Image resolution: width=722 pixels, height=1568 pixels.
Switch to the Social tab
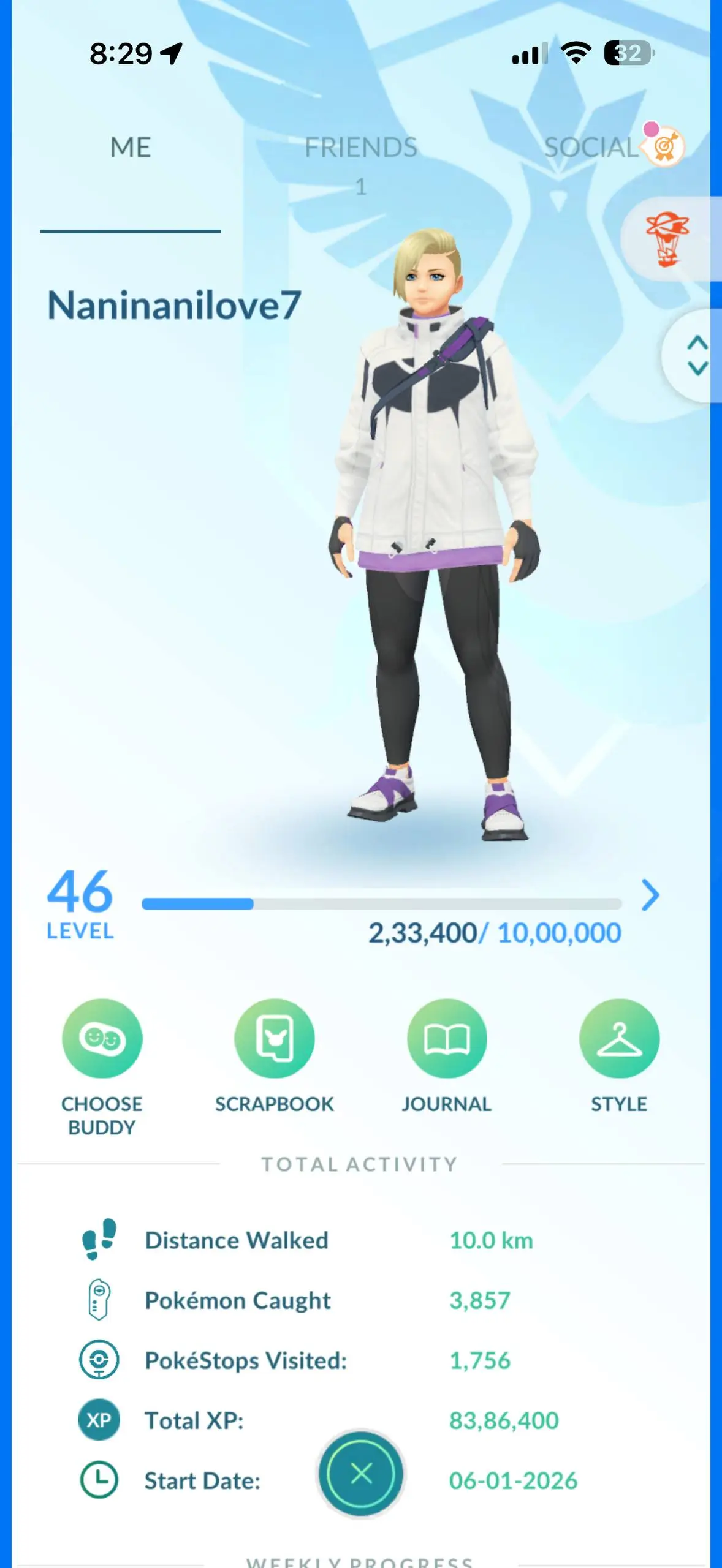pos(591,148)
